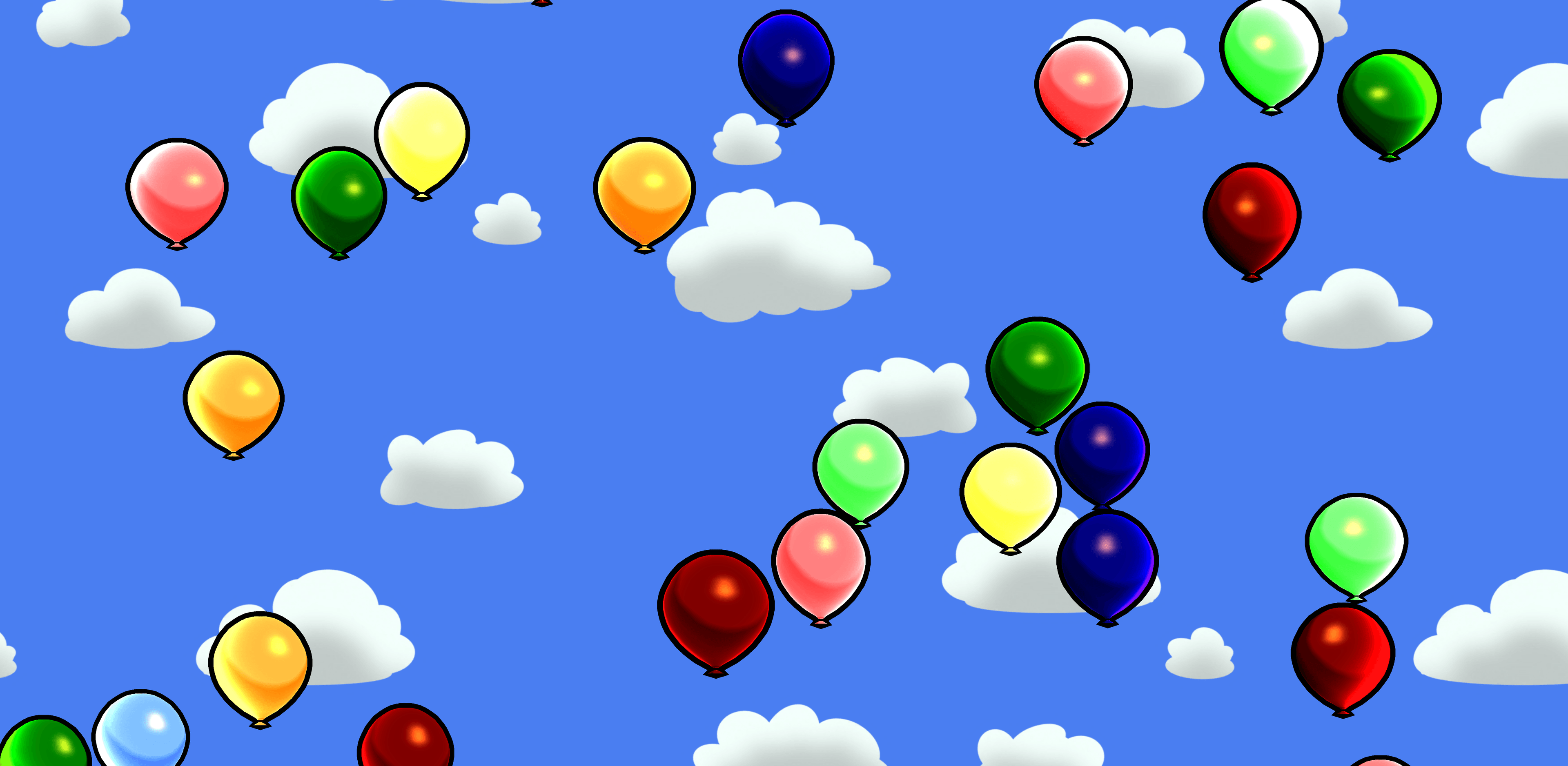Pop the pale yellow balloon beside the navy balloons
This screenshot has width=1568, height=766.
pyautogui.click(x=1010, y=494)
